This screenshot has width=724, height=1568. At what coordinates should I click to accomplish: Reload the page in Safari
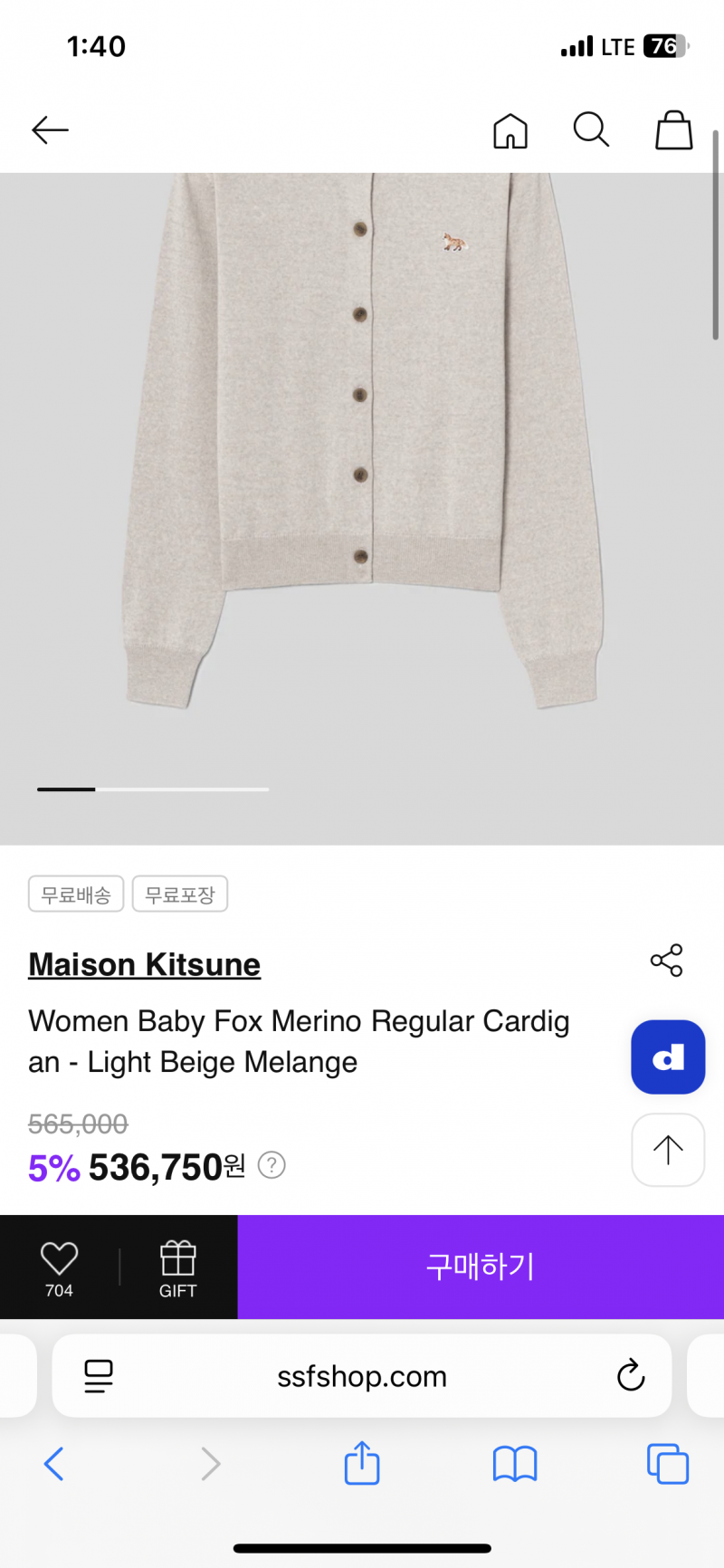tap(631, 1376)
